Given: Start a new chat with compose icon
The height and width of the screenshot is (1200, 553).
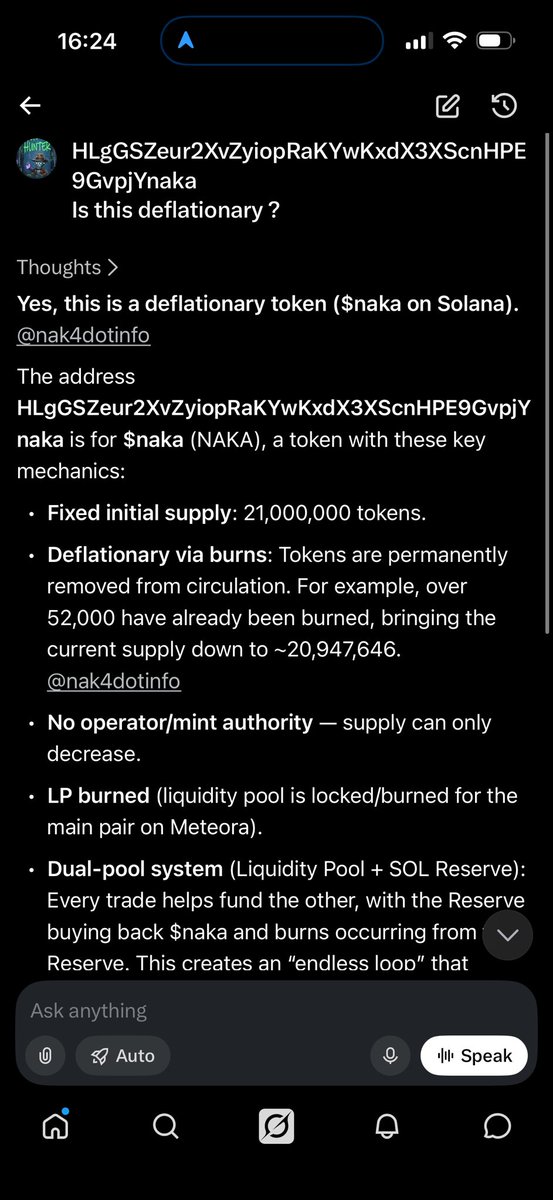Looking at the screenshot, I should coord(447,106).
